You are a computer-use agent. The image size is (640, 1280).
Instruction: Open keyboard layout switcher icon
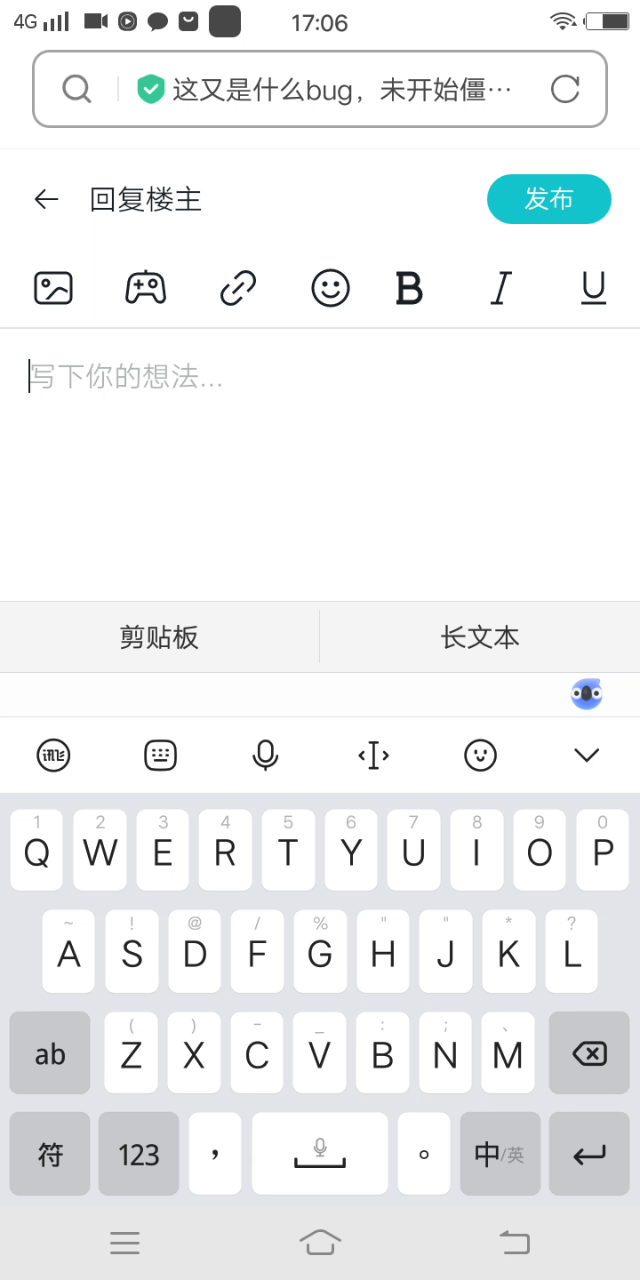point(160,755)
